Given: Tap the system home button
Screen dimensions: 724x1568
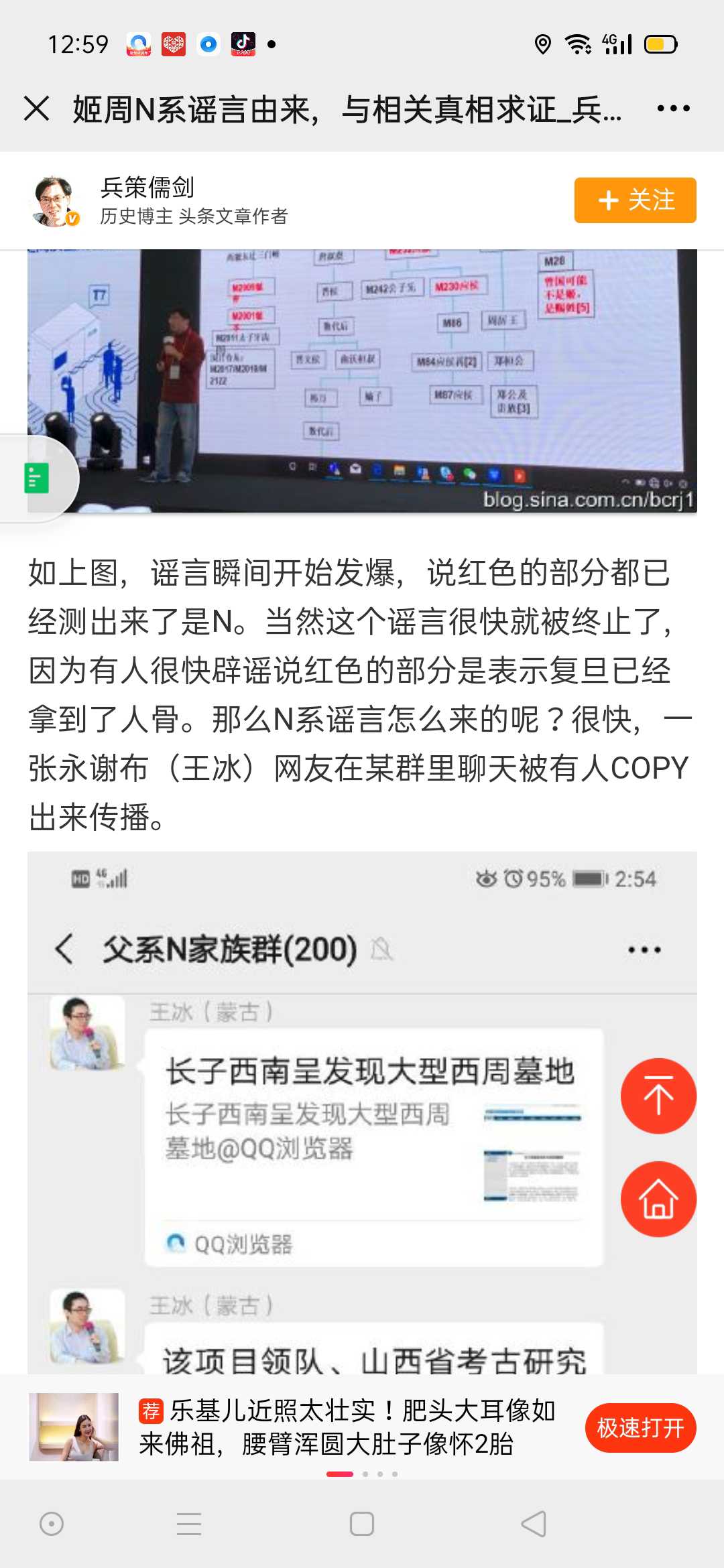Looking at the screenshot, I should (362, 1524).
